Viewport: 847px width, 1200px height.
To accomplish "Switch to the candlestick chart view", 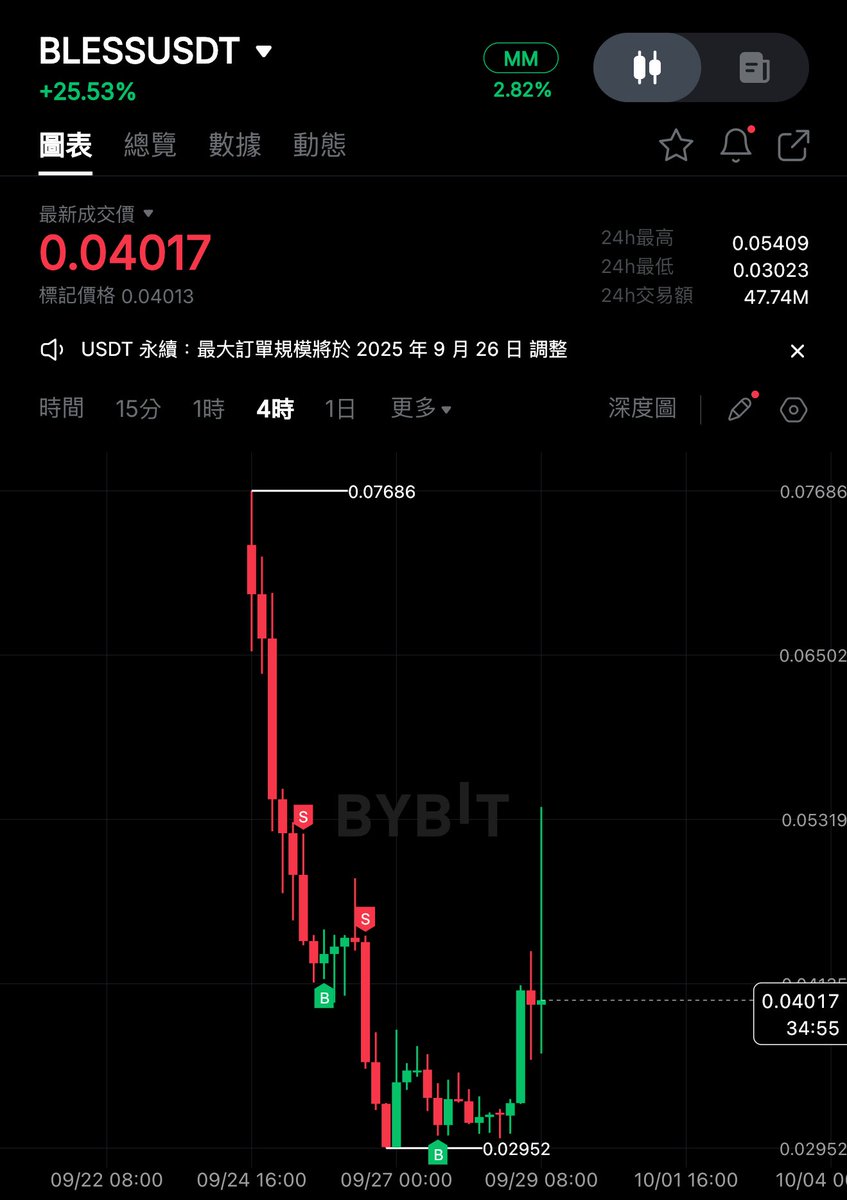I will [648, 68].
